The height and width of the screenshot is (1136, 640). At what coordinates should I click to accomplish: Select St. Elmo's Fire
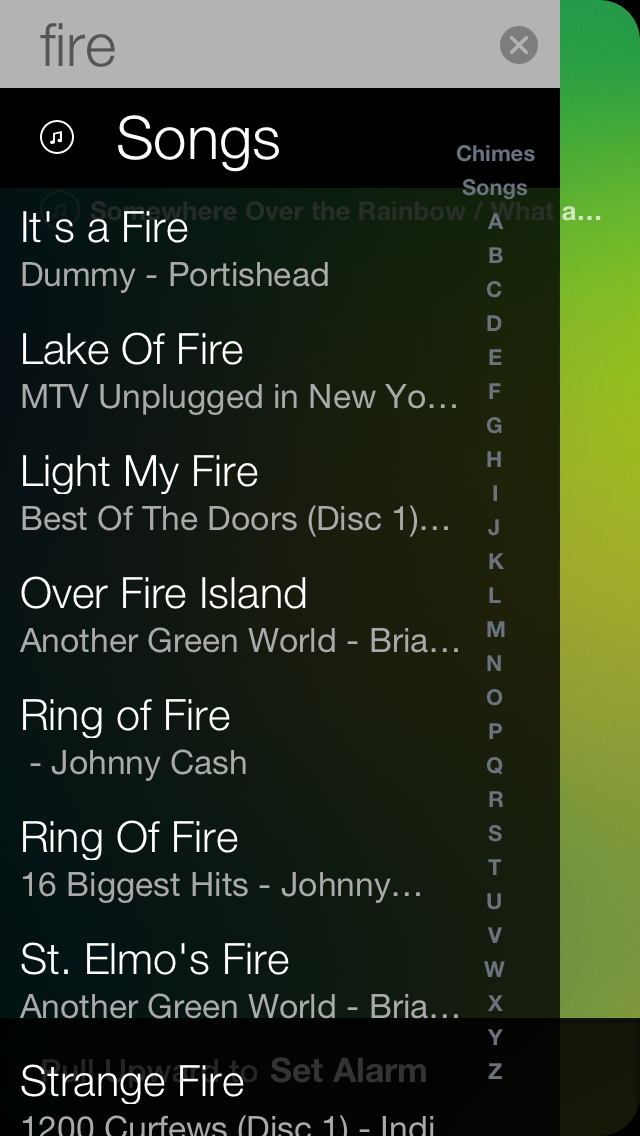click(239, 981)
